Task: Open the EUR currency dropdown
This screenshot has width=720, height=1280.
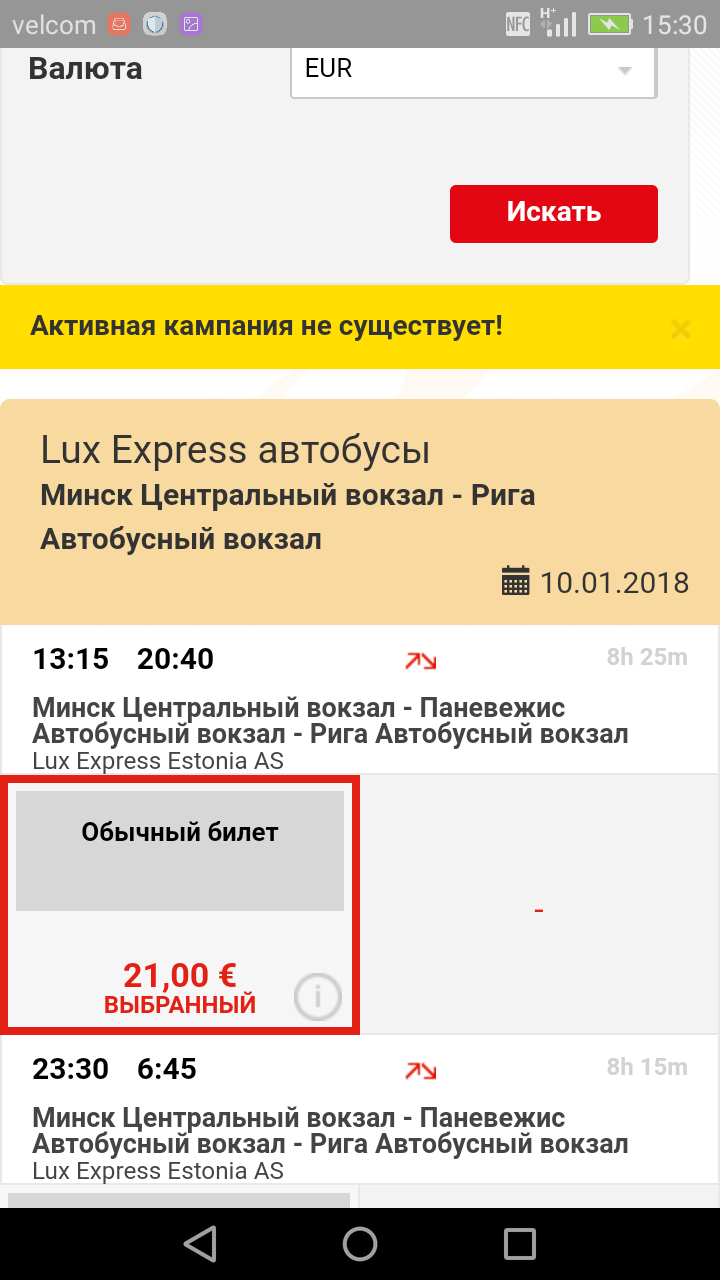Action: 472,70
